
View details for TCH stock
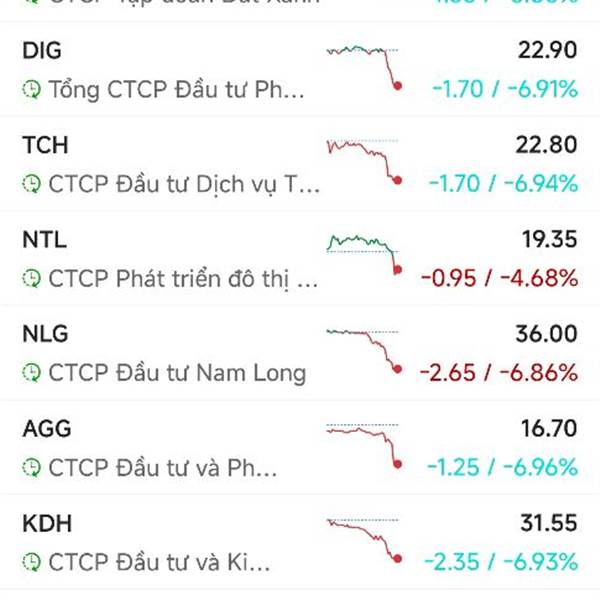(x=160, y=164)
